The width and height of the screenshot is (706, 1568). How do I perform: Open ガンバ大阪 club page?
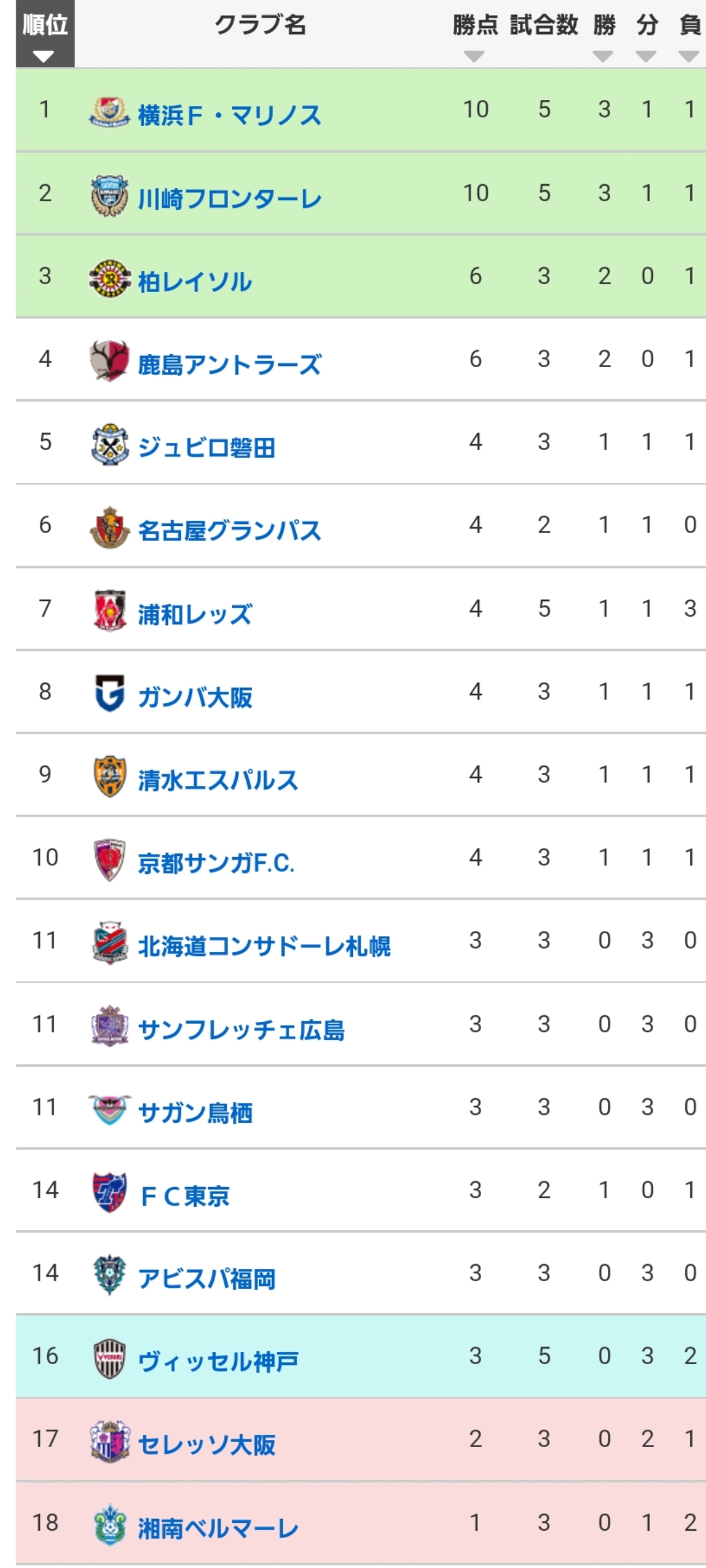coord(195,697)
